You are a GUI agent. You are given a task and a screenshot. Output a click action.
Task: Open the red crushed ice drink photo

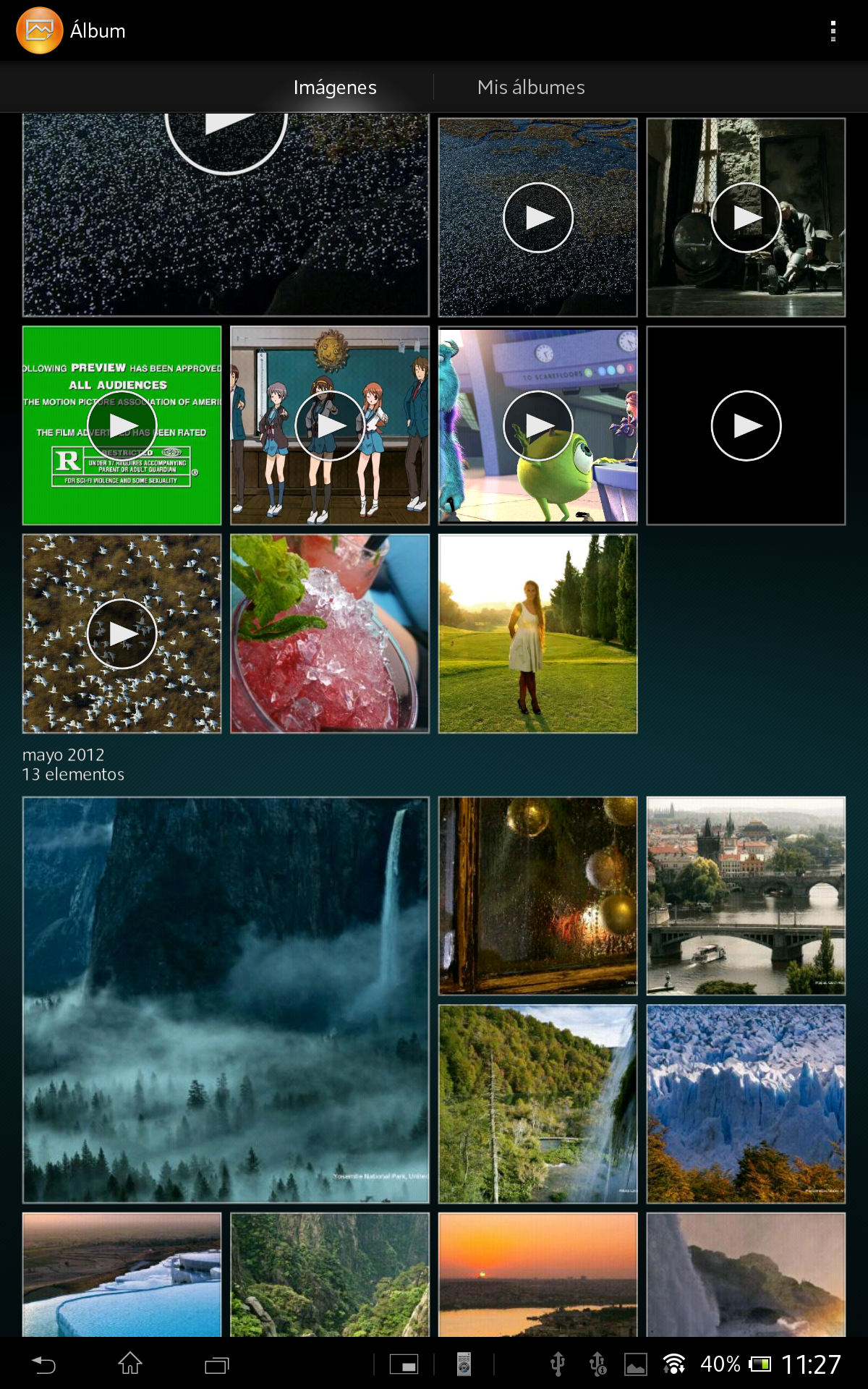click(x=330, y=634)
